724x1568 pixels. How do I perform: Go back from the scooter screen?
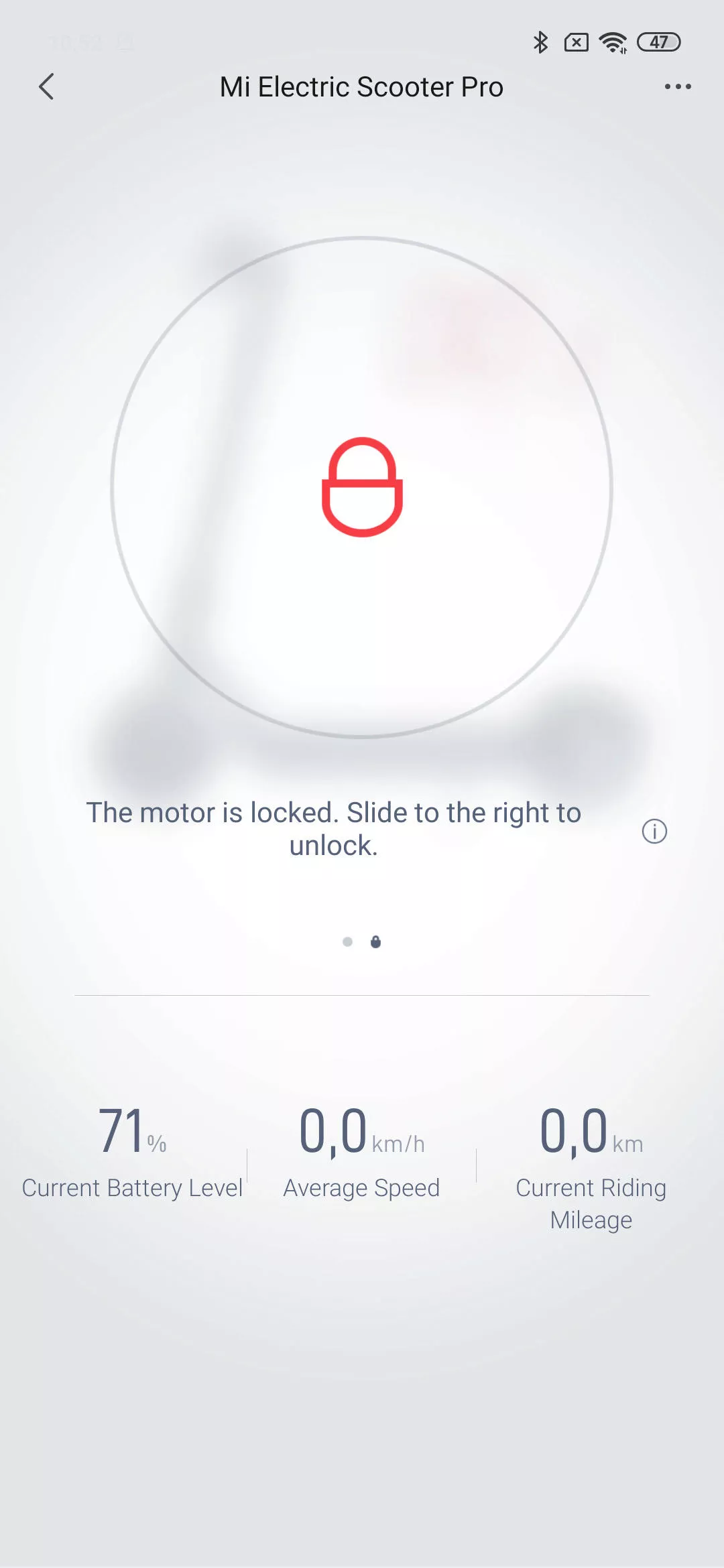pyautogui.click(x=46, y=86)
